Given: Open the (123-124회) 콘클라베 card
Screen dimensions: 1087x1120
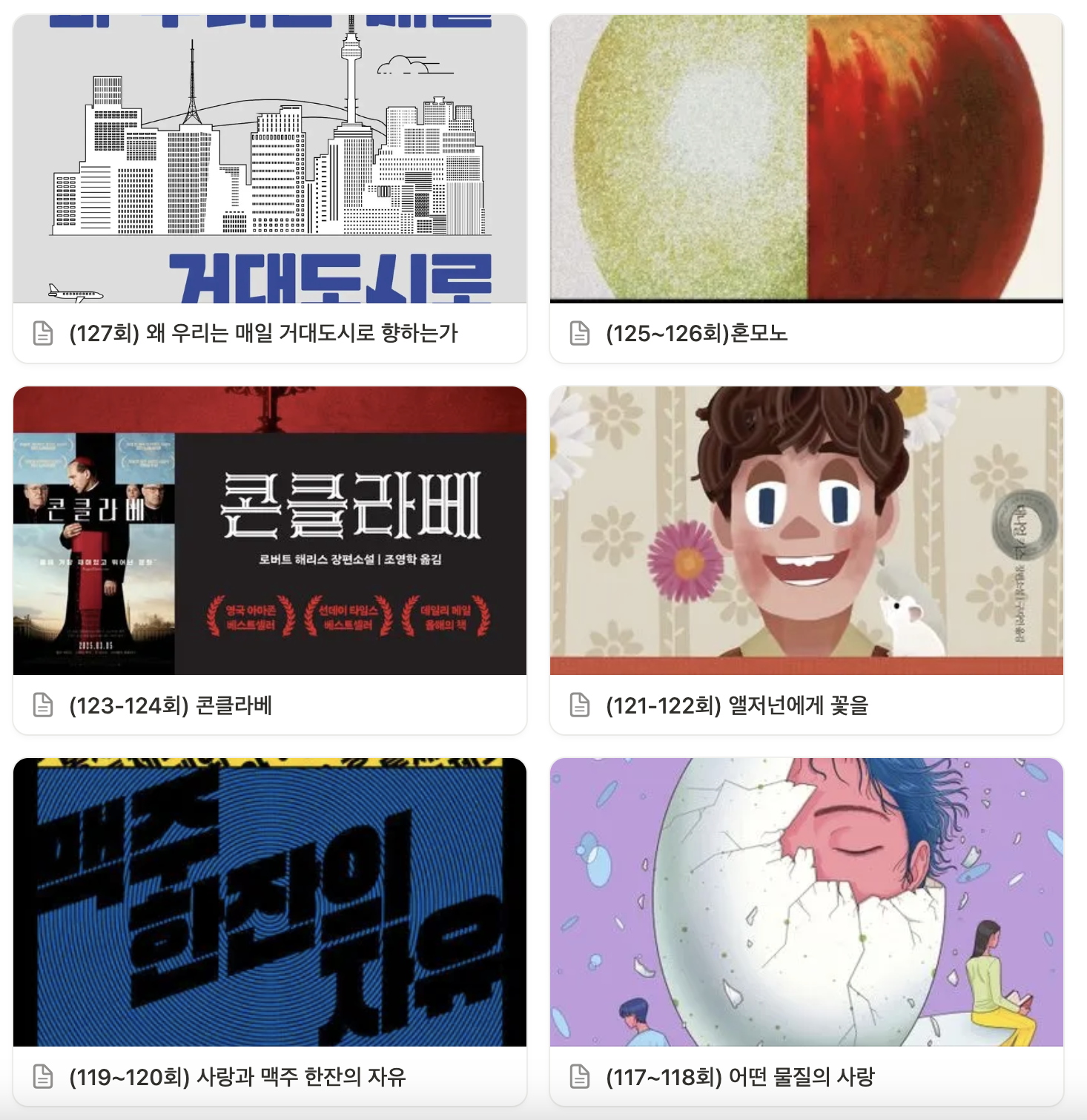Looking at the screenshot, I should (171, 705).
